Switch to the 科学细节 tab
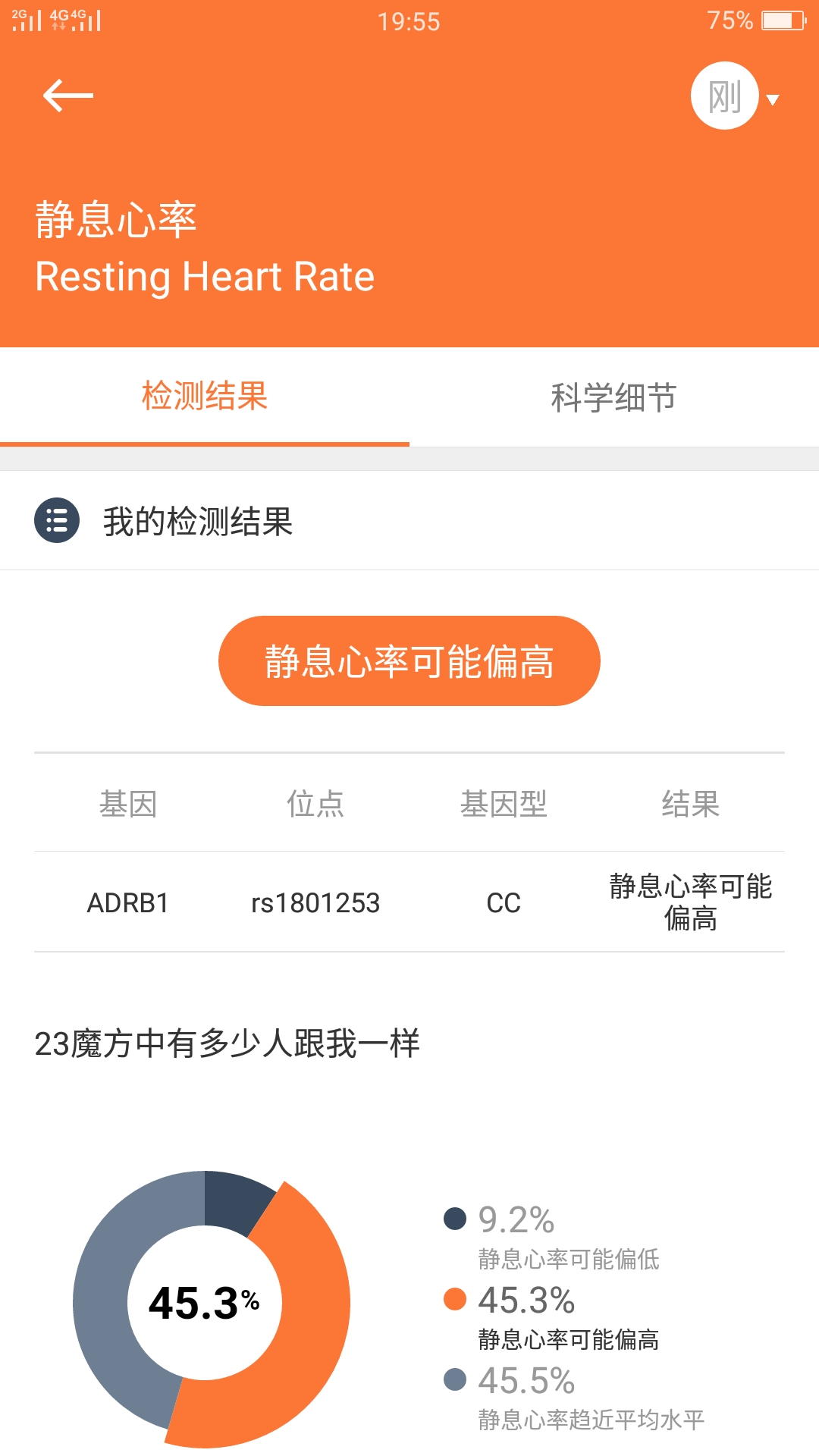 (613, 397)
